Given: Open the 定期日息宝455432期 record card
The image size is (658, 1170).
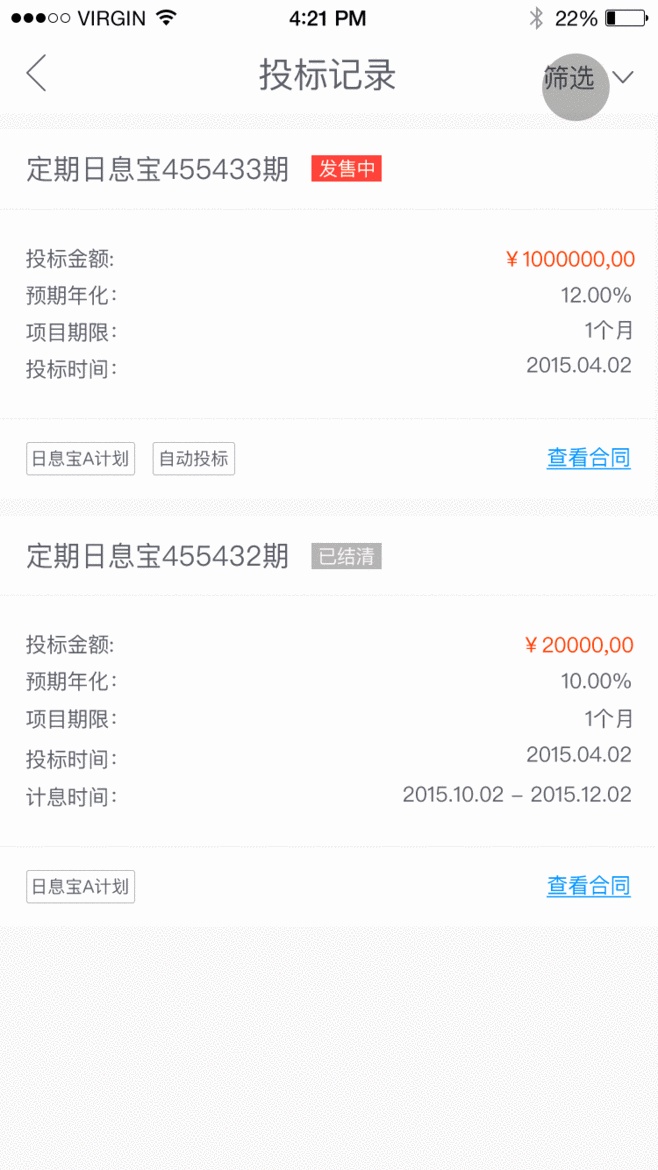Looking at the screenshot, I should point(157,556).
